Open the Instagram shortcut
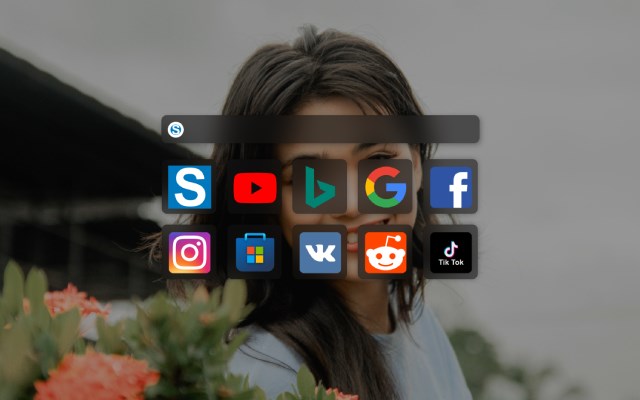The width and height of the screenshot is (640, 400). click(189, 252)
